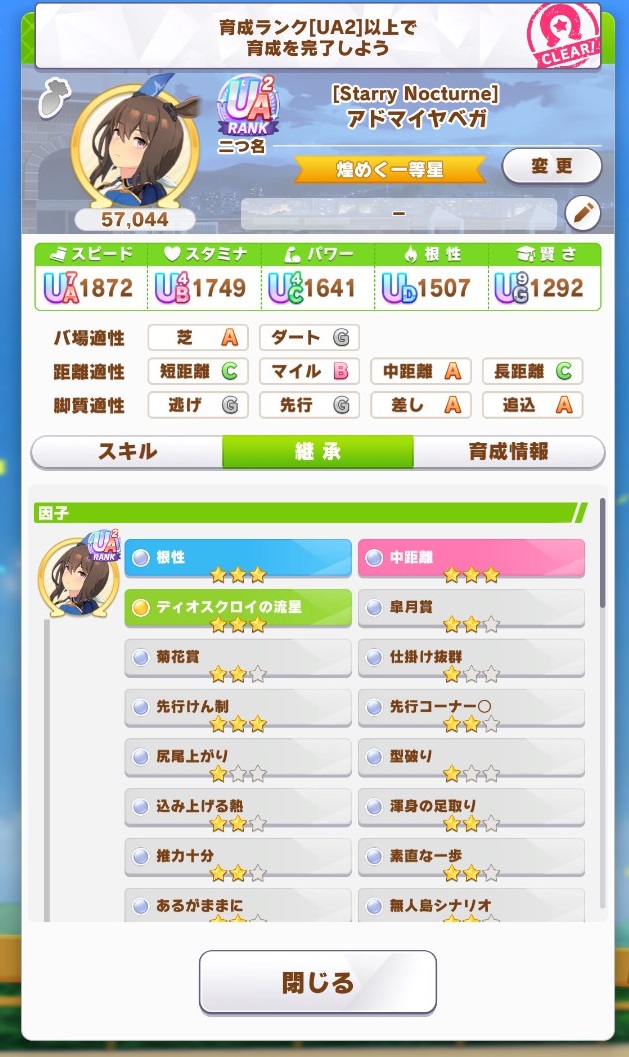This screenshot has width=629, height=1057.
Task: View the 素直な一歩 factor
Action: 471,858
